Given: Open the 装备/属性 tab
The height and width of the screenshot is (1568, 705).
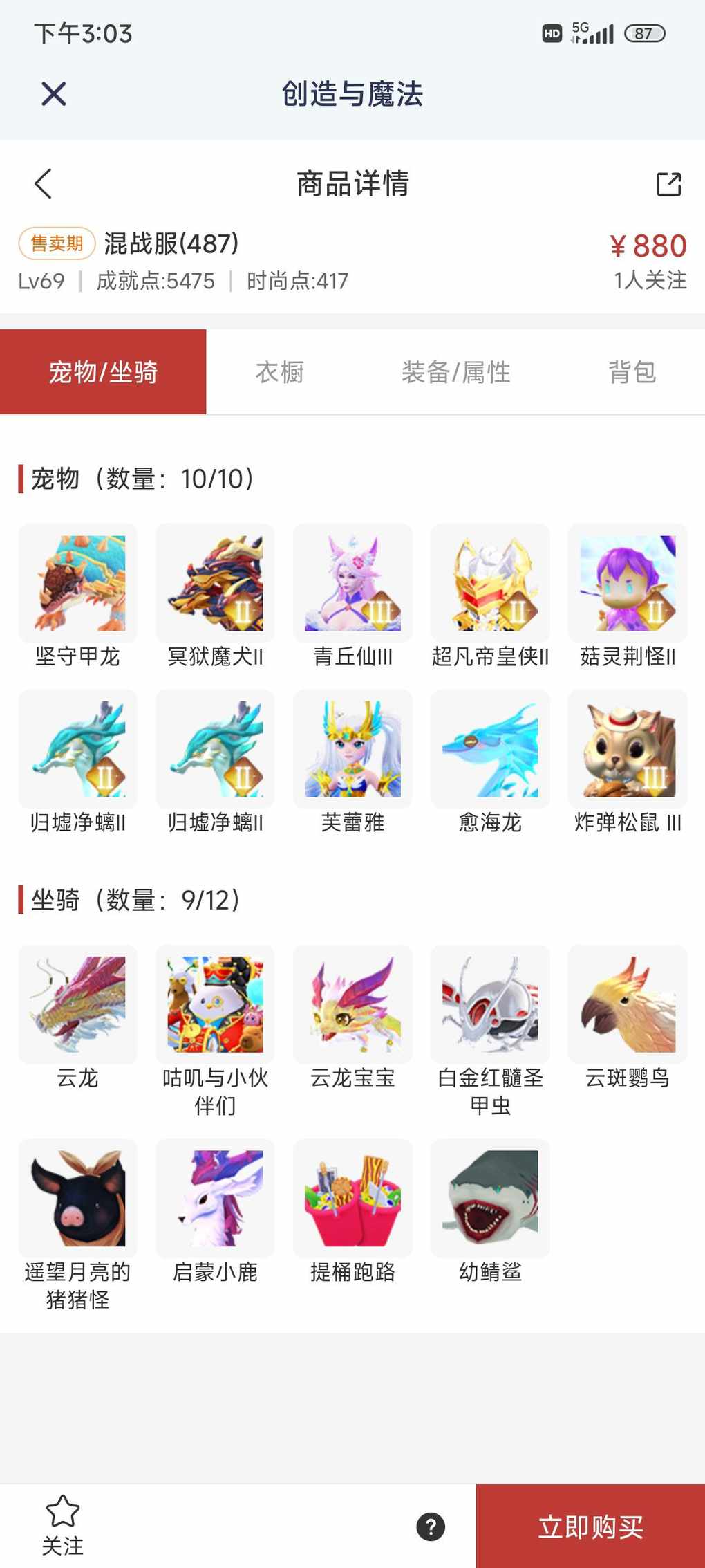Looking at the screenshot, I should coord(455,372).
